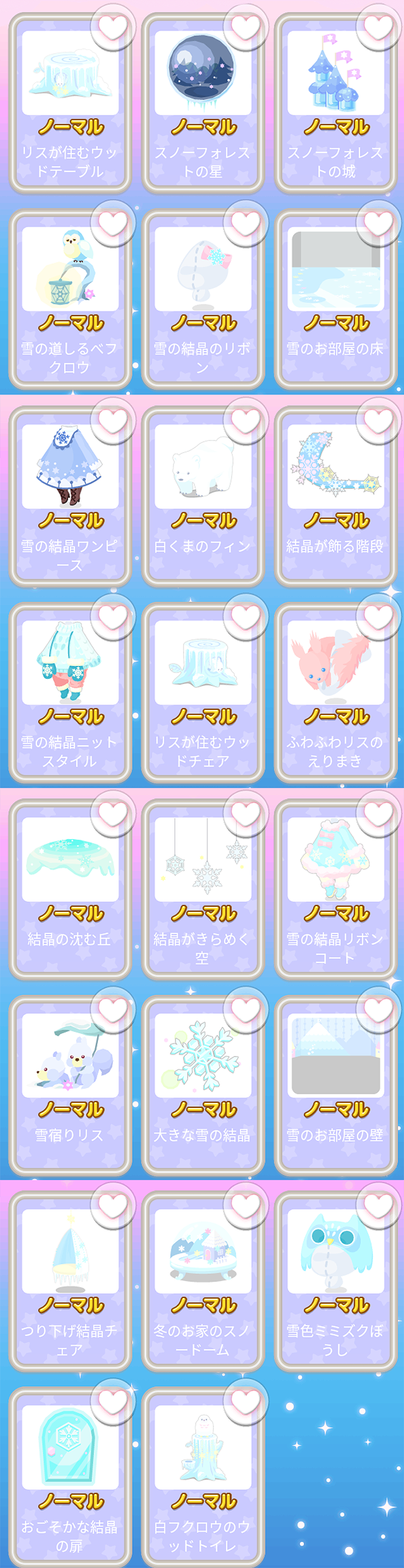Favorite the 結晶が飾る階段 item
Screen dimensions: 404x1568
pos(378,421)
